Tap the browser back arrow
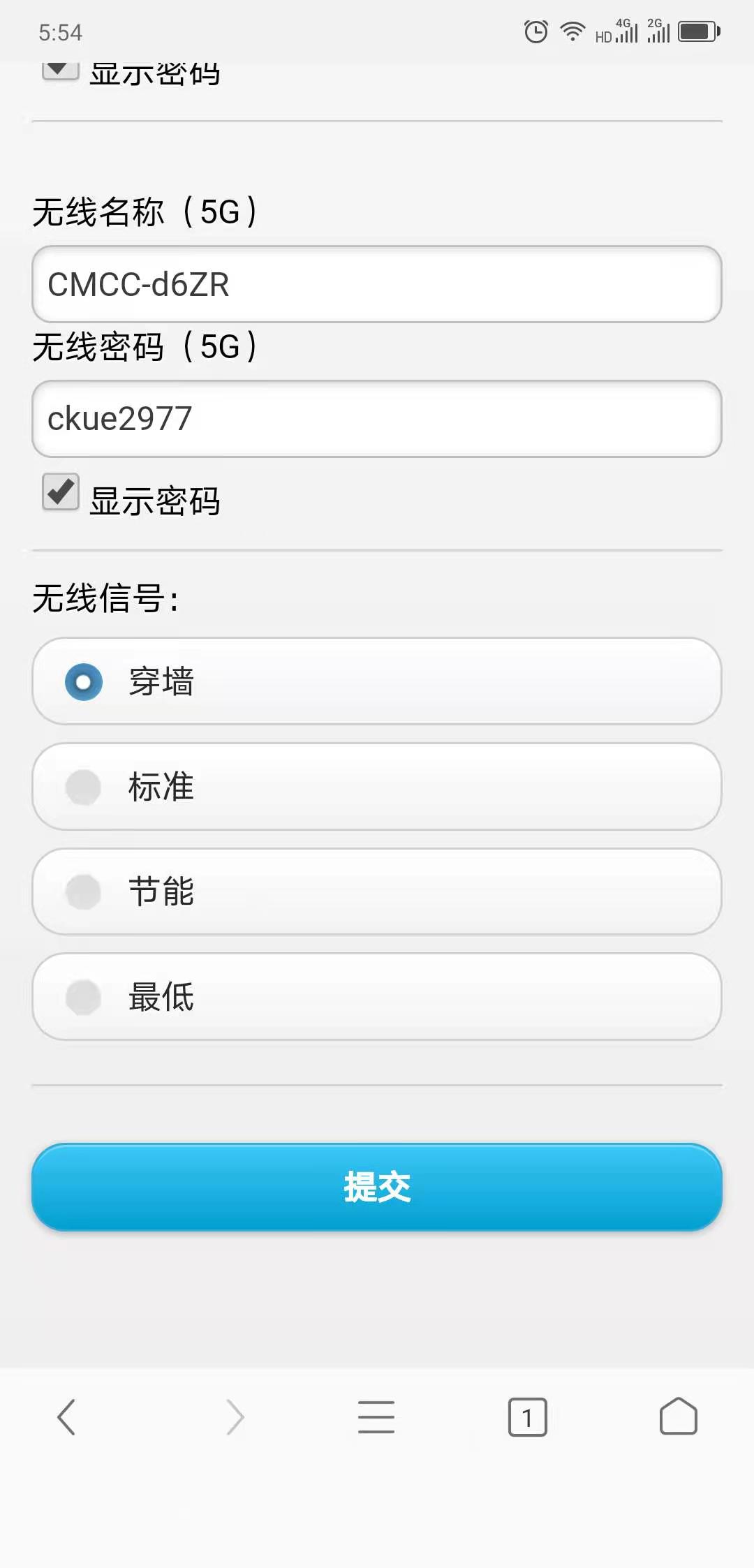The image size is (754, 1568). (66, 1417)
